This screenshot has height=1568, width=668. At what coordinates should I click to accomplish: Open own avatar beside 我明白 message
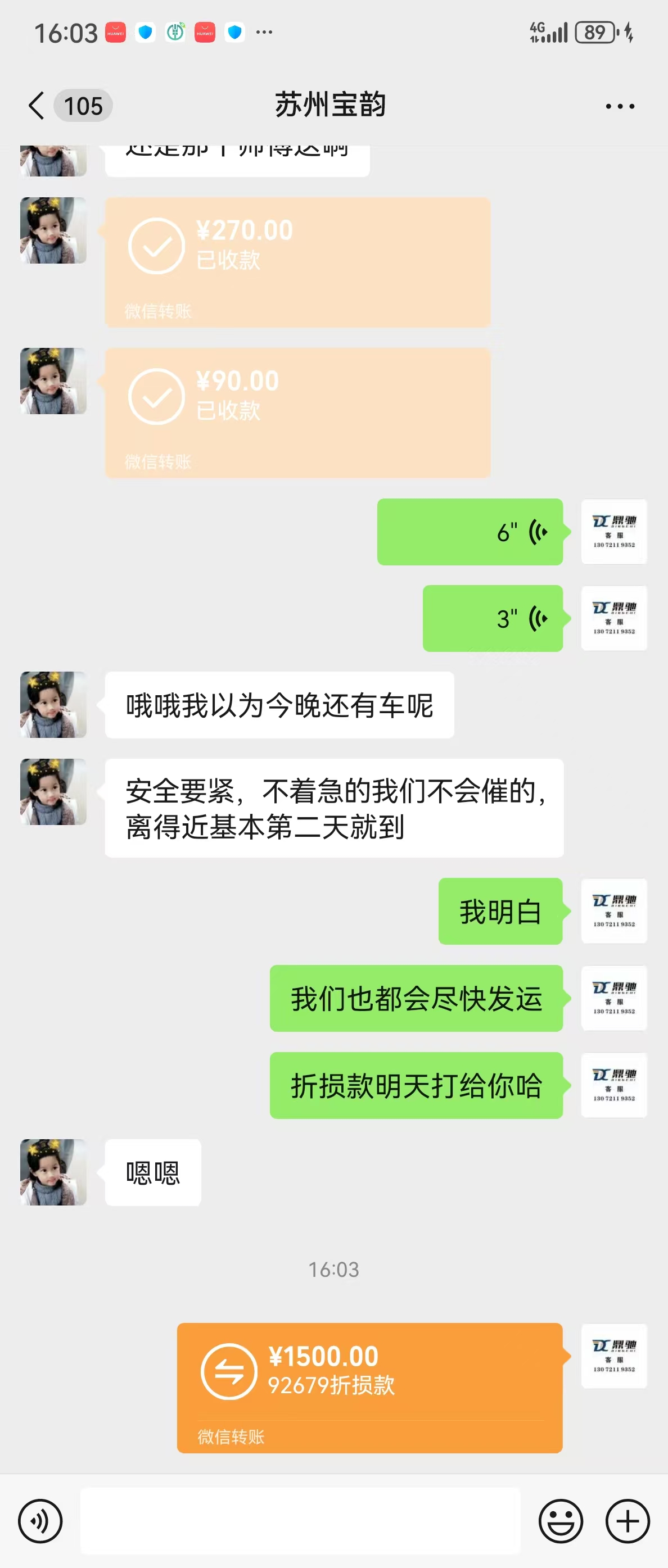(x=614, y=910)
